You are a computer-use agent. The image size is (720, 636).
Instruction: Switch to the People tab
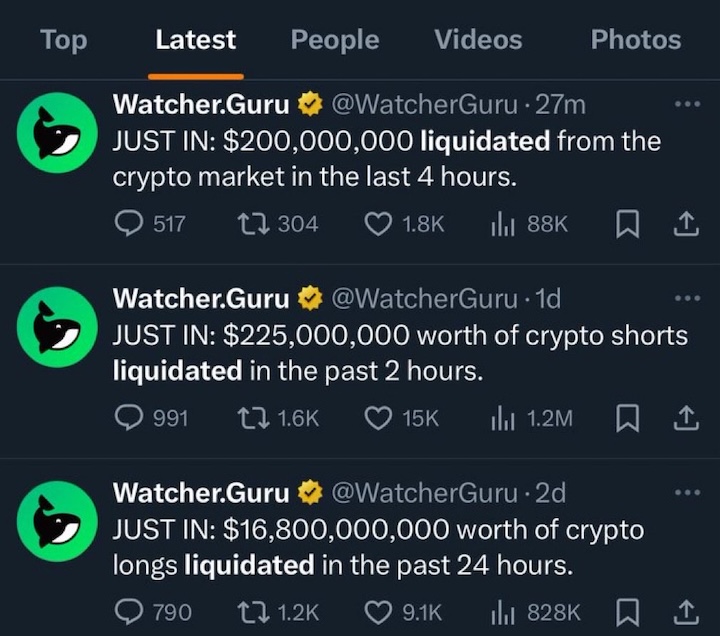[334, 40]
